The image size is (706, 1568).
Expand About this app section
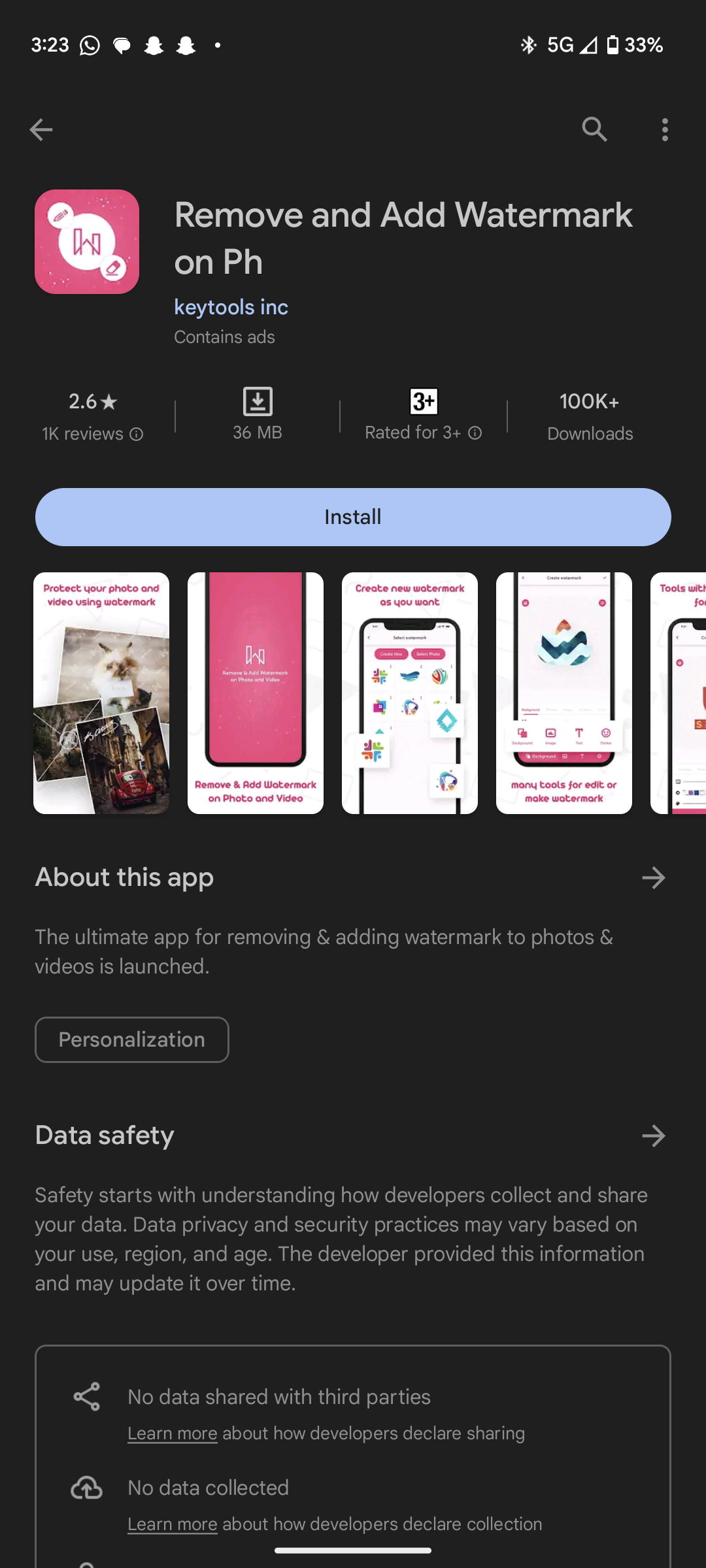click(653, 877)
